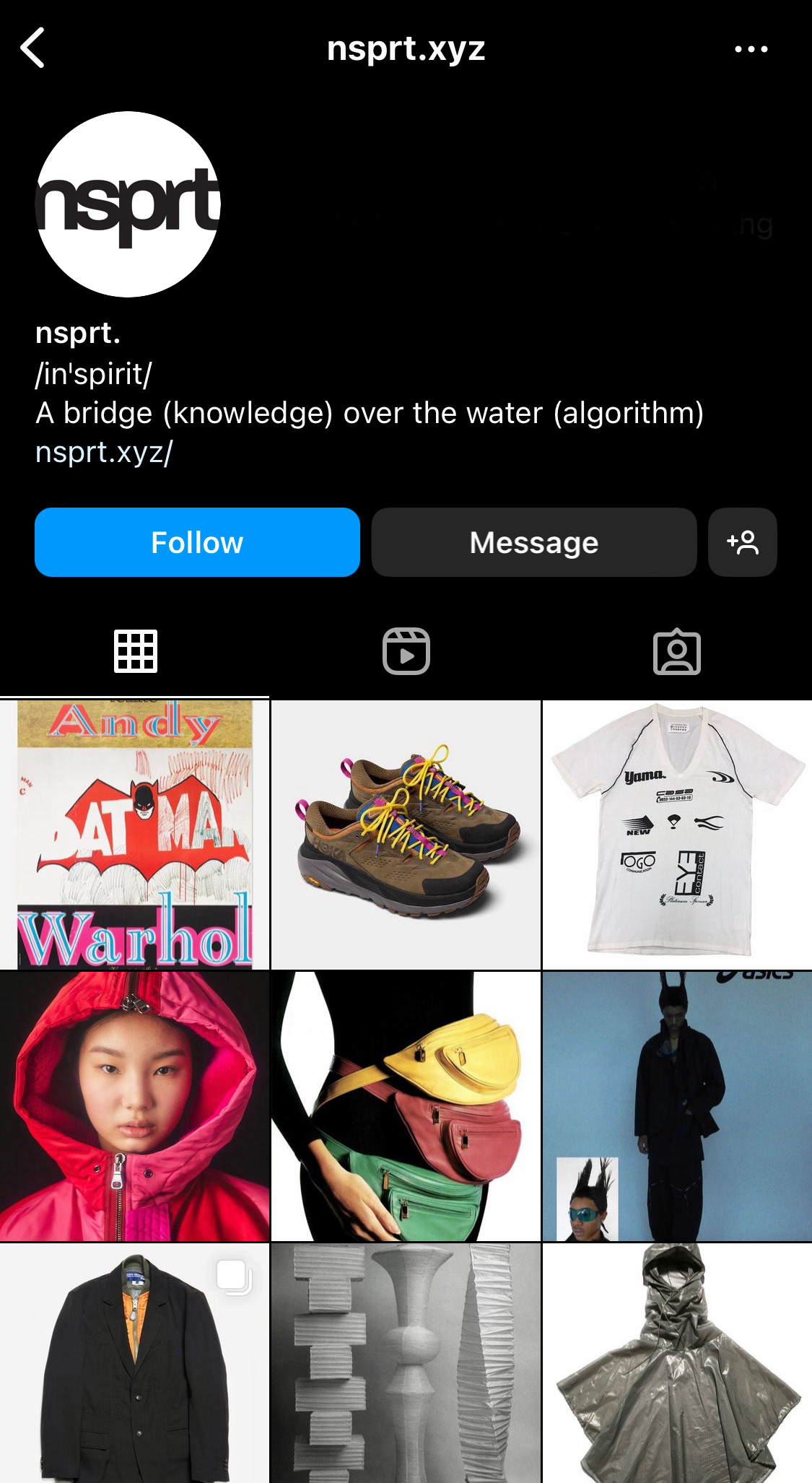This screenshot has width=812, height=1483.
Task: Message the nsprt. account
Action: coord(533,542)
